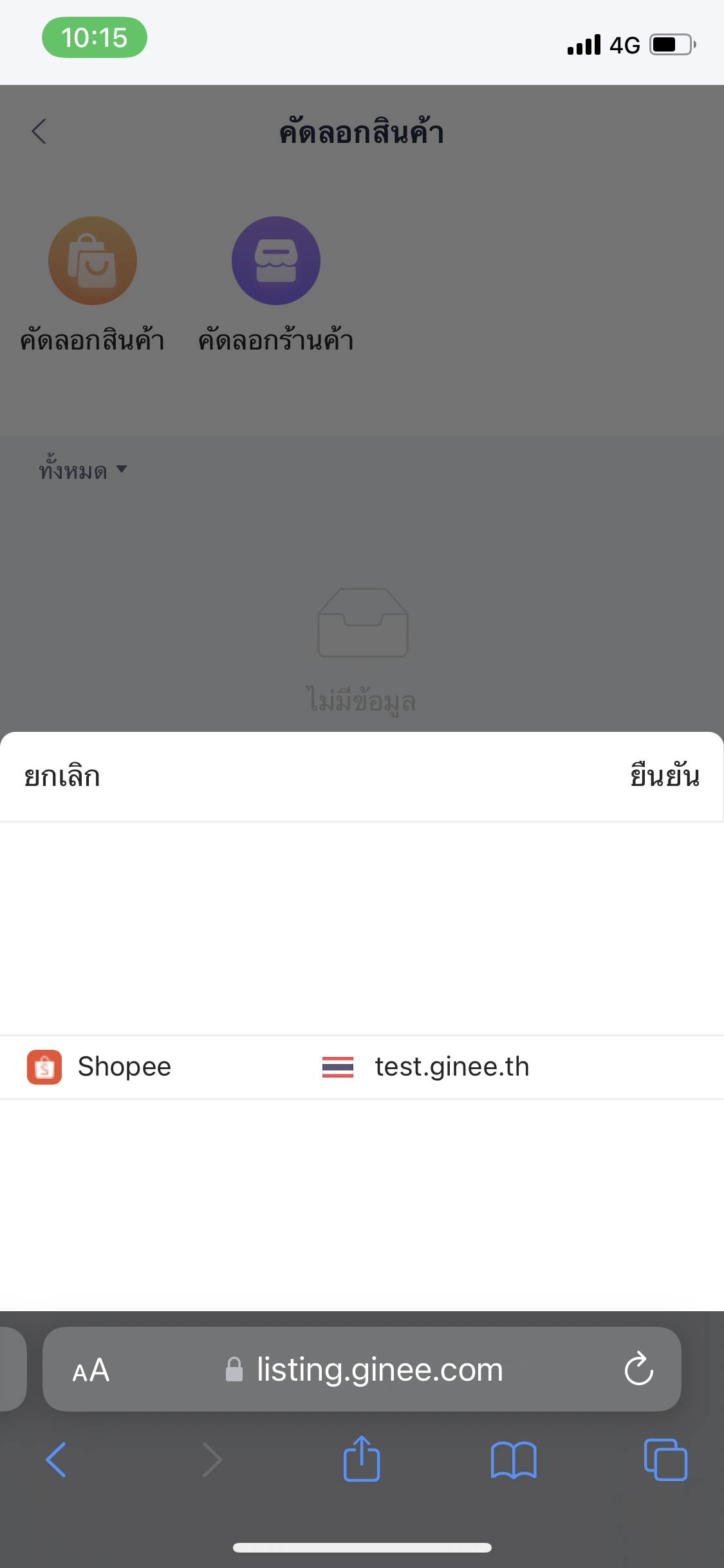
Task: Tap ยกเลิก to cancel the picker
Action: 62,776
